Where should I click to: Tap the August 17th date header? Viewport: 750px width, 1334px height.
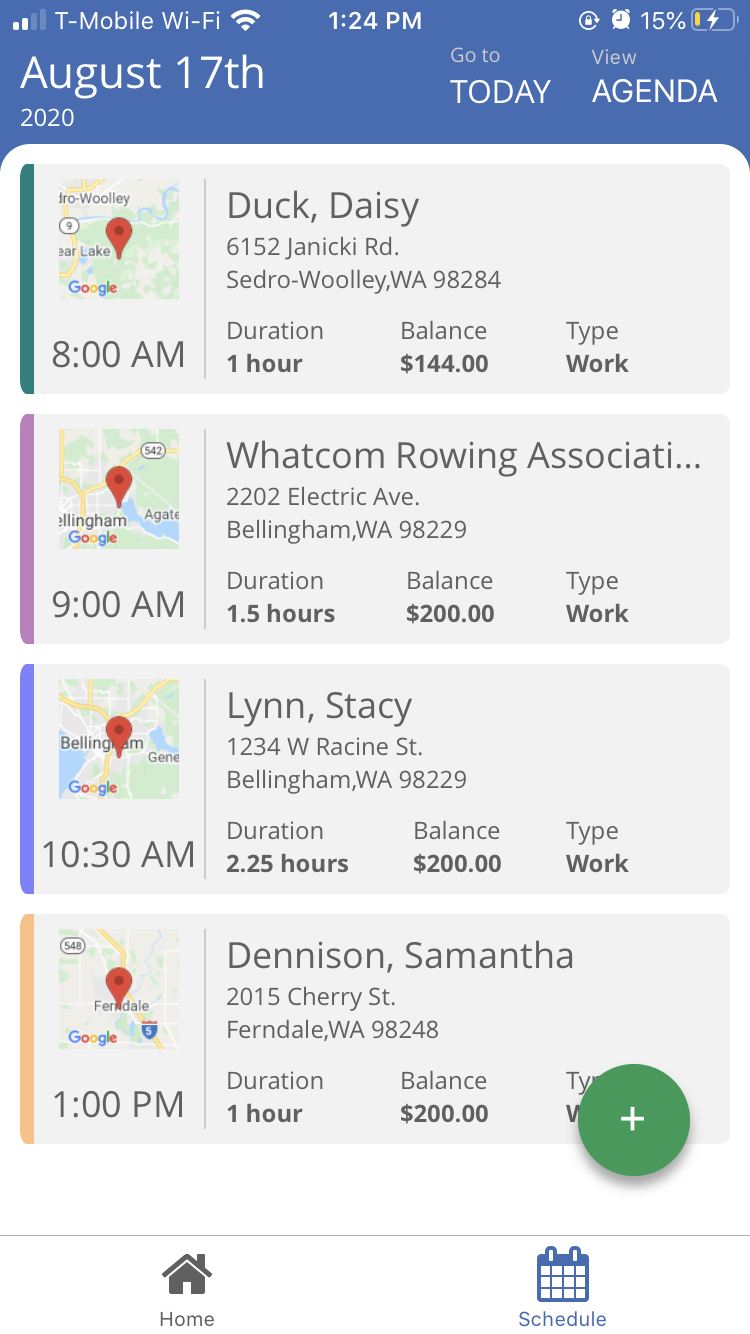click(x=143, y=75)
